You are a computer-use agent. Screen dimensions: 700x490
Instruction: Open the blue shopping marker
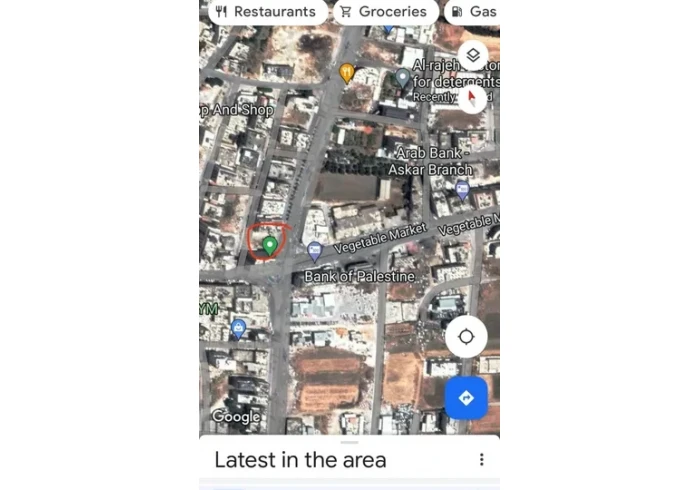238,327
